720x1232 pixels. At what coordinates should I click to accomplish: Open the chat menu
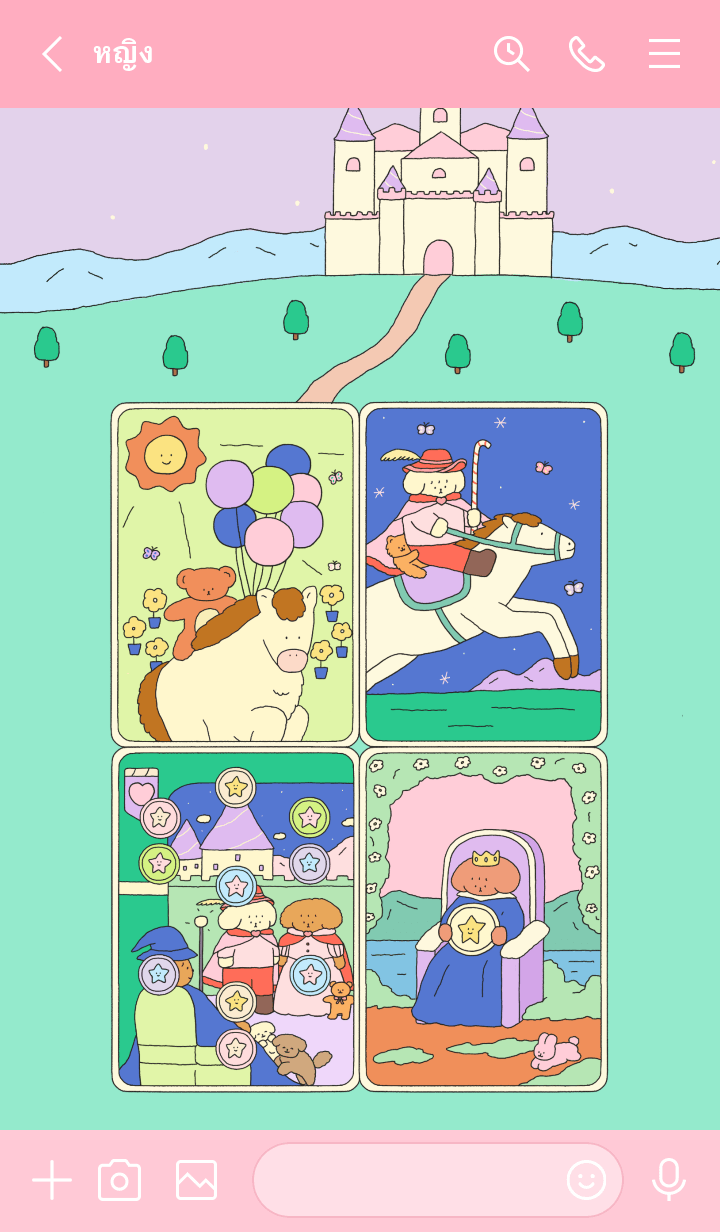point(664,54)
